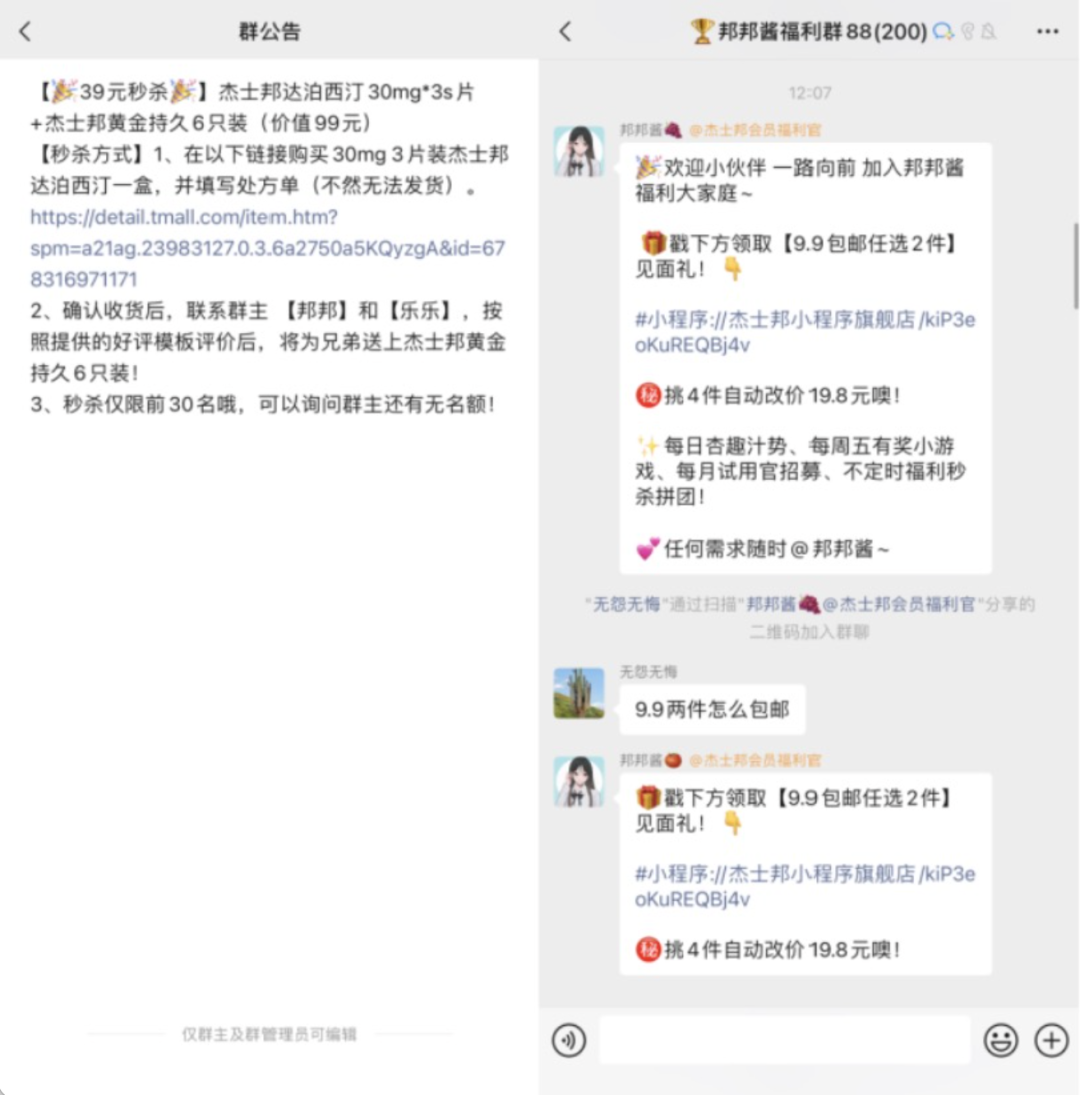Open the mini-program link in the last message
Image resolution: width=1080 pixels, height=1095 pixels.
pos(804,886)
